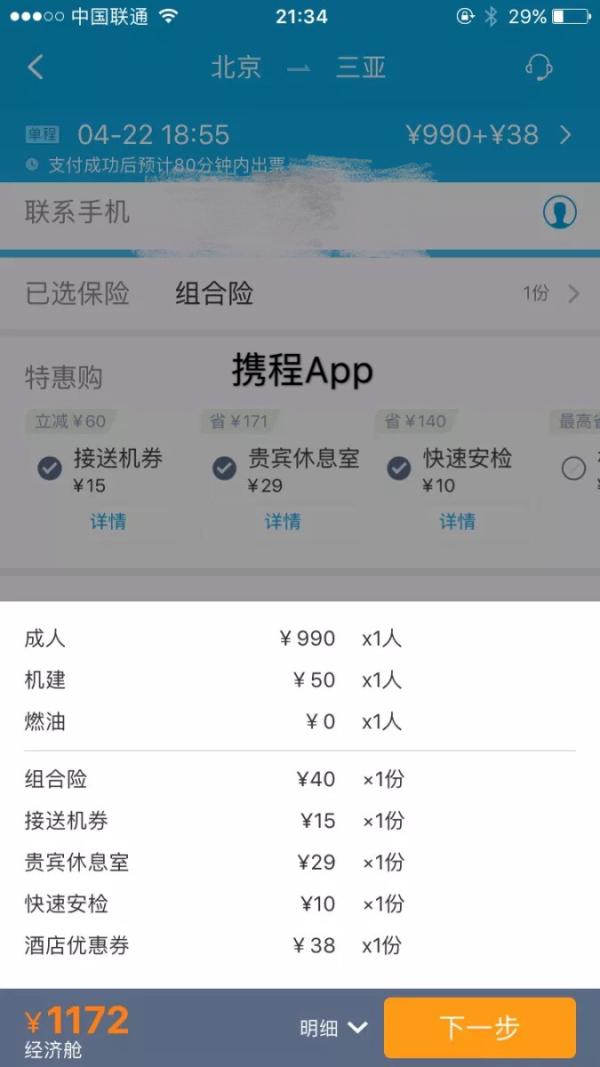Uncheck the 贵宾休息室 add-on
Viewport: 600px width, 1067px height.
[x=225, y=468]
